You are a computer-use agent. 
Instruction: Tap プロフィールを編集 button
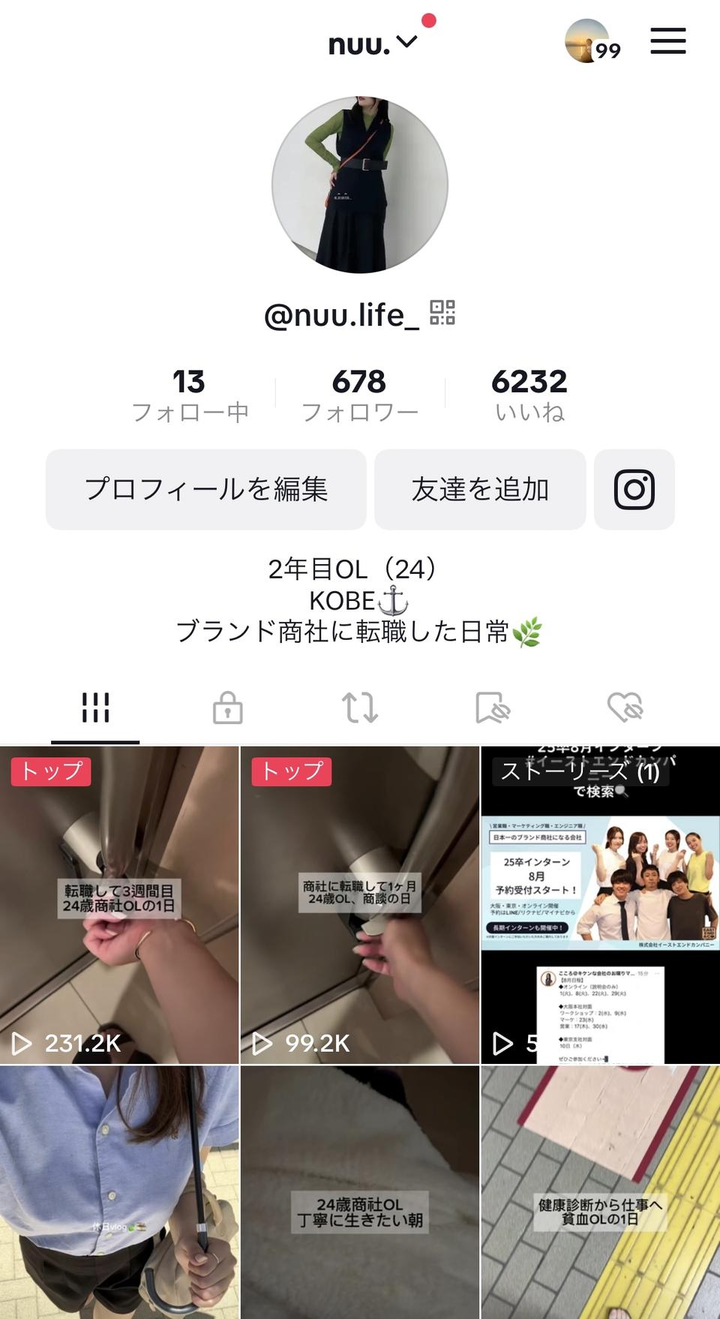(206, 489)
